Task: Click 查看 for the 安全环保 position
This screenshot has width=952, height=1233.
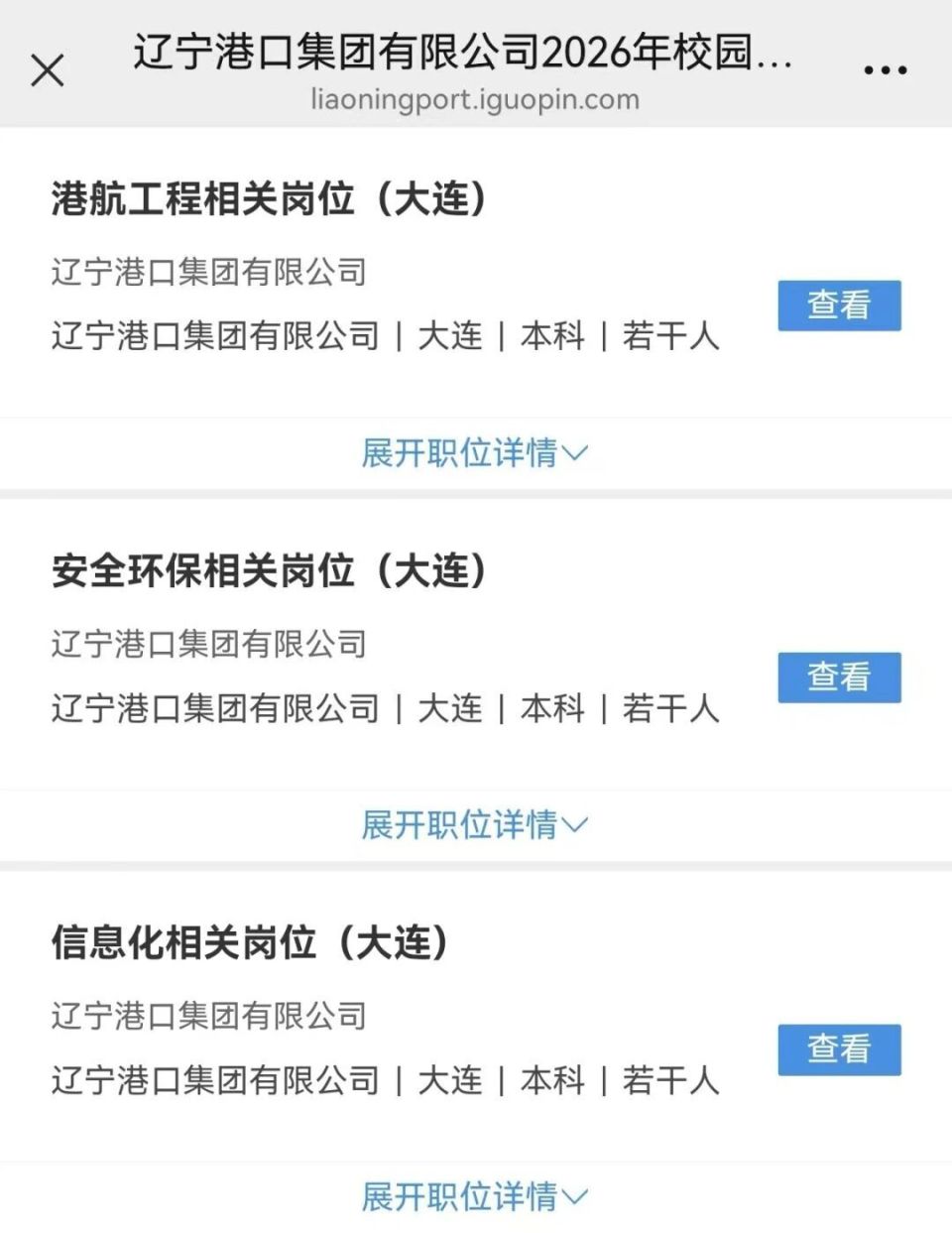Action: point(839,678)
